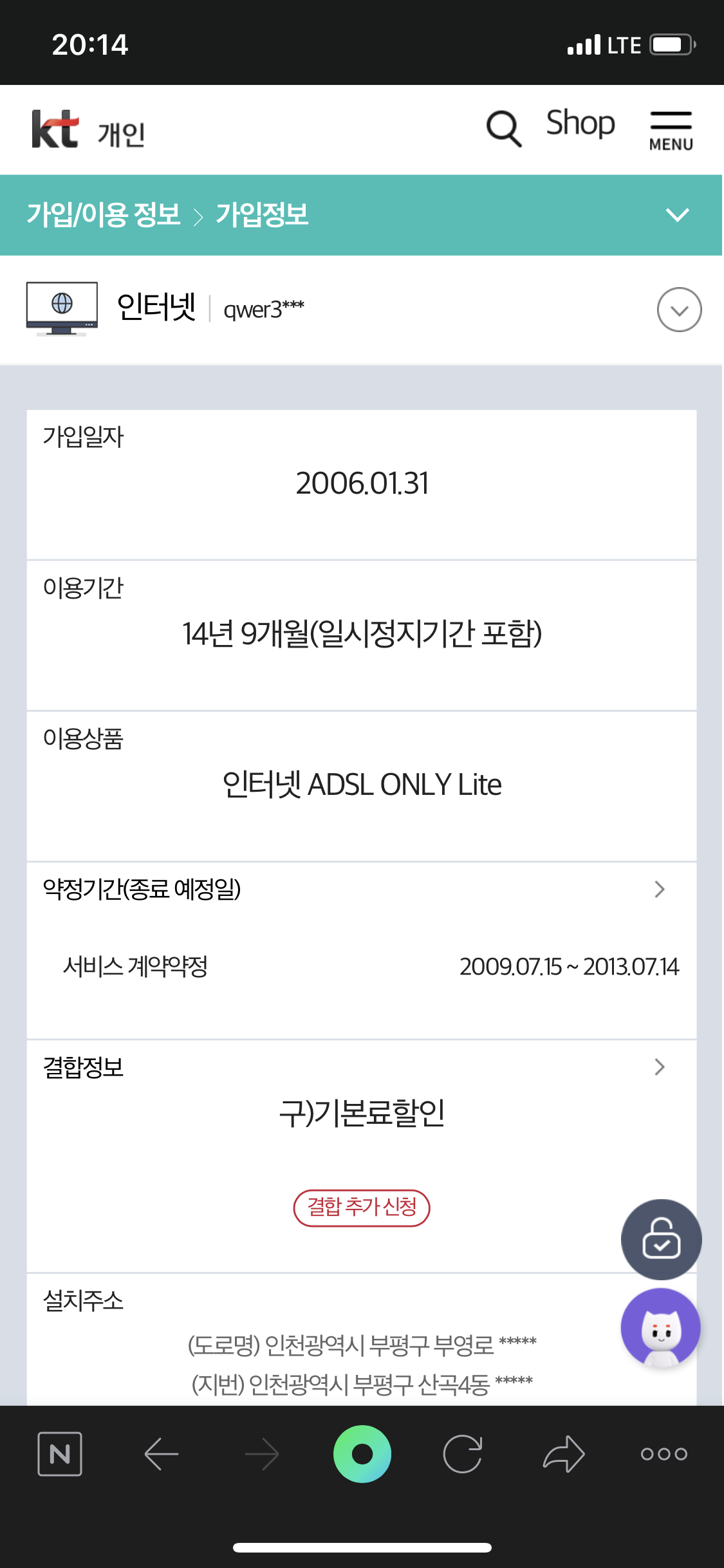The image size is (724, 1568).
Task: Go back using the browser back arrow
Action: (x=161, y=1454)
